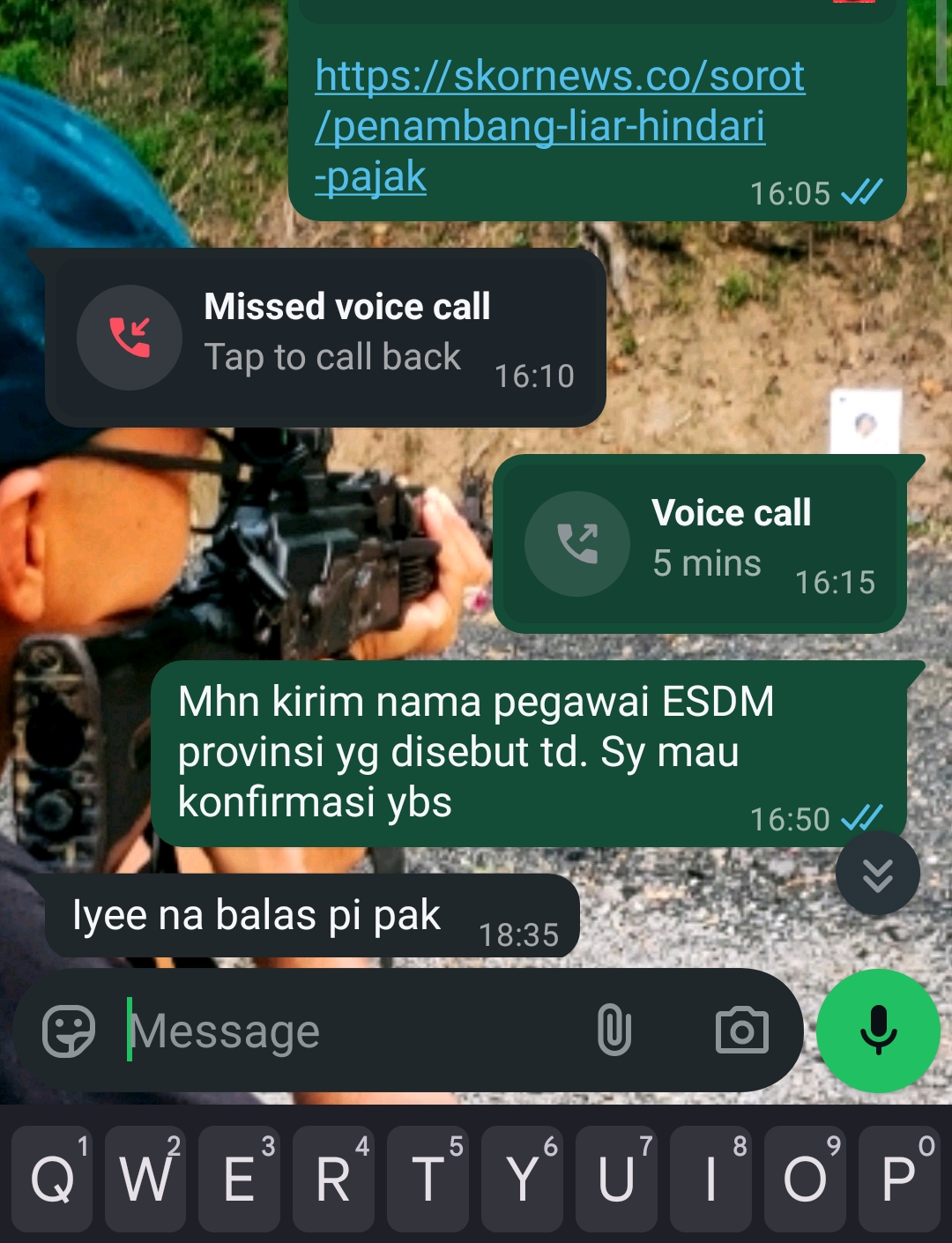Tap the microphone to record voice message
Image resolution: width=952 pixels, height=1243 pixels.
pos(878,1031)
